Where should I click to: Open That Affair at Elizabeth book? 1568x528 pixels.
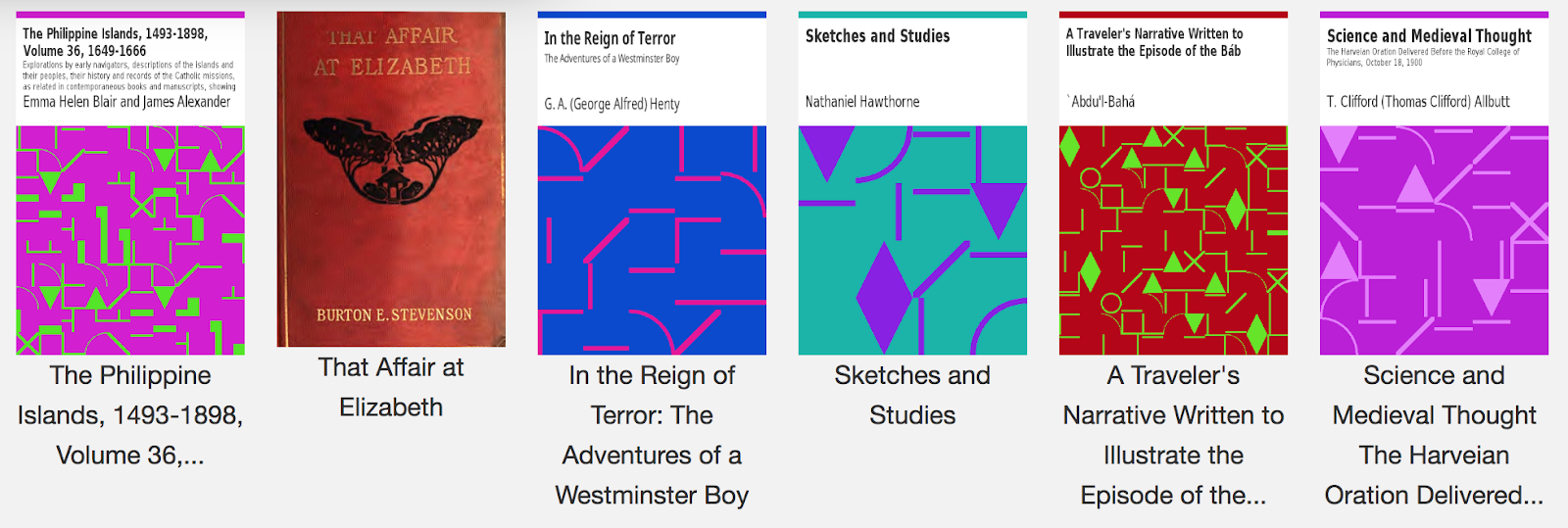pos(391,180)
